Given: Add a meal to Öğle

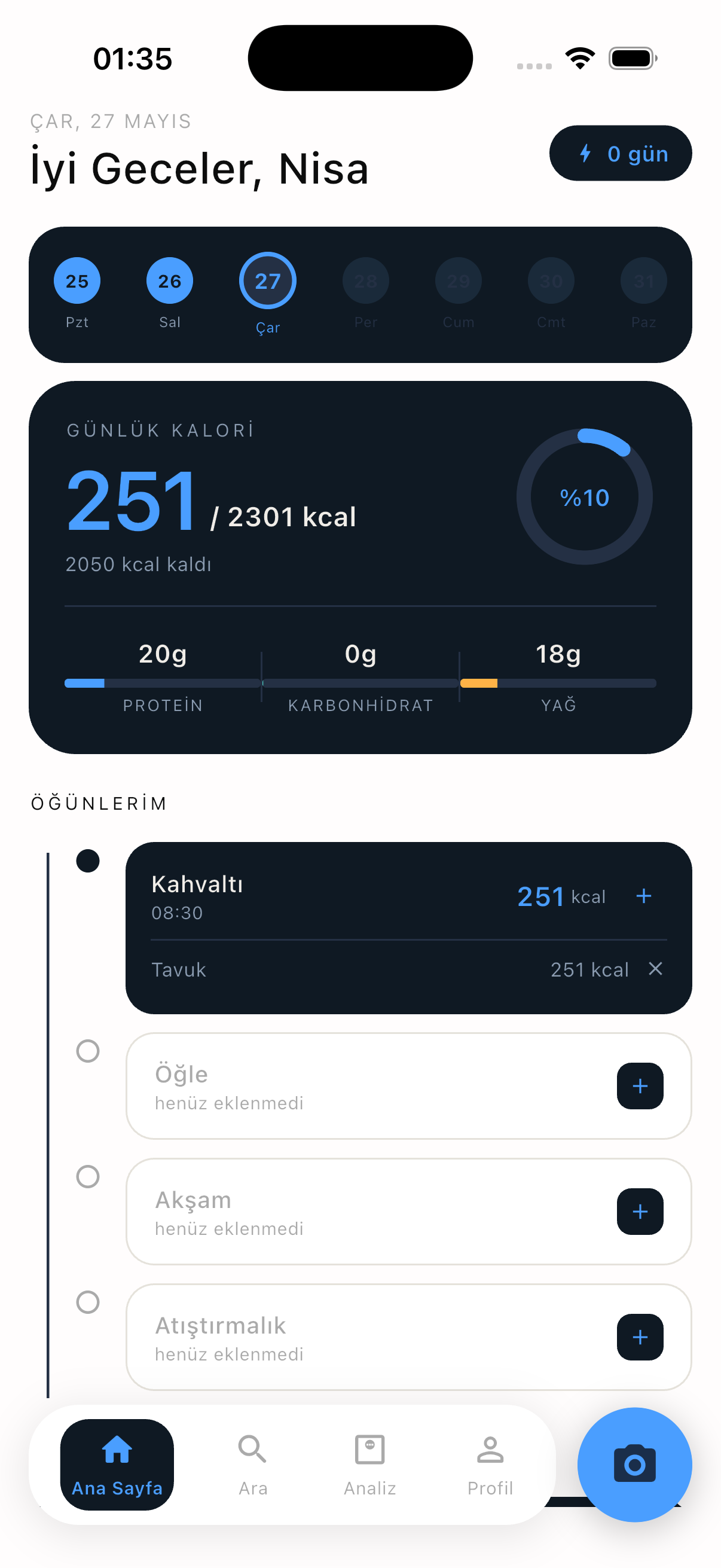Looking at the screenshot, I should tap(640, 1086).
